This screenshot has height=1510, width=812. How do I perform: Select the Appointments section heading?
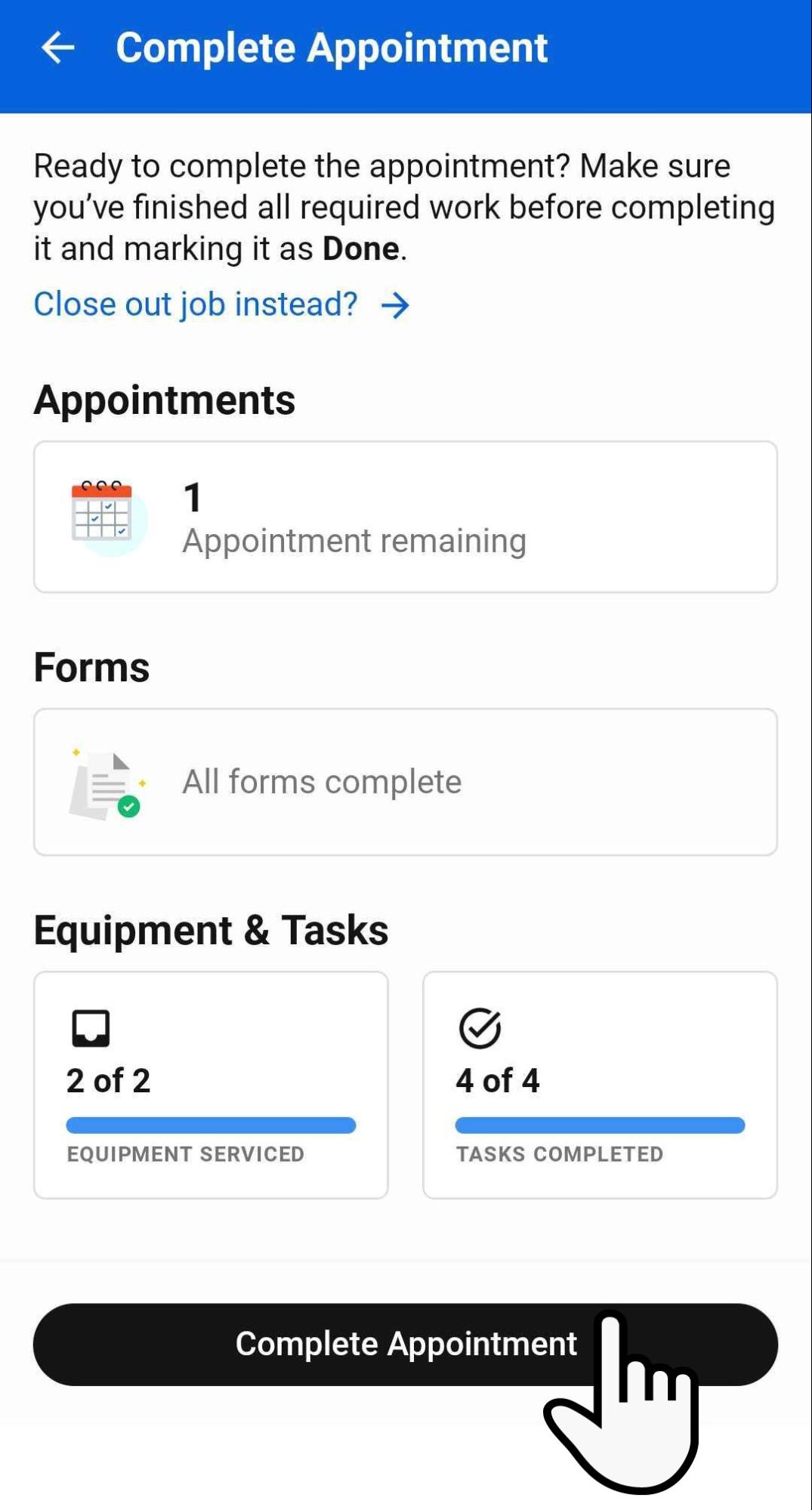tap(165, 400)
